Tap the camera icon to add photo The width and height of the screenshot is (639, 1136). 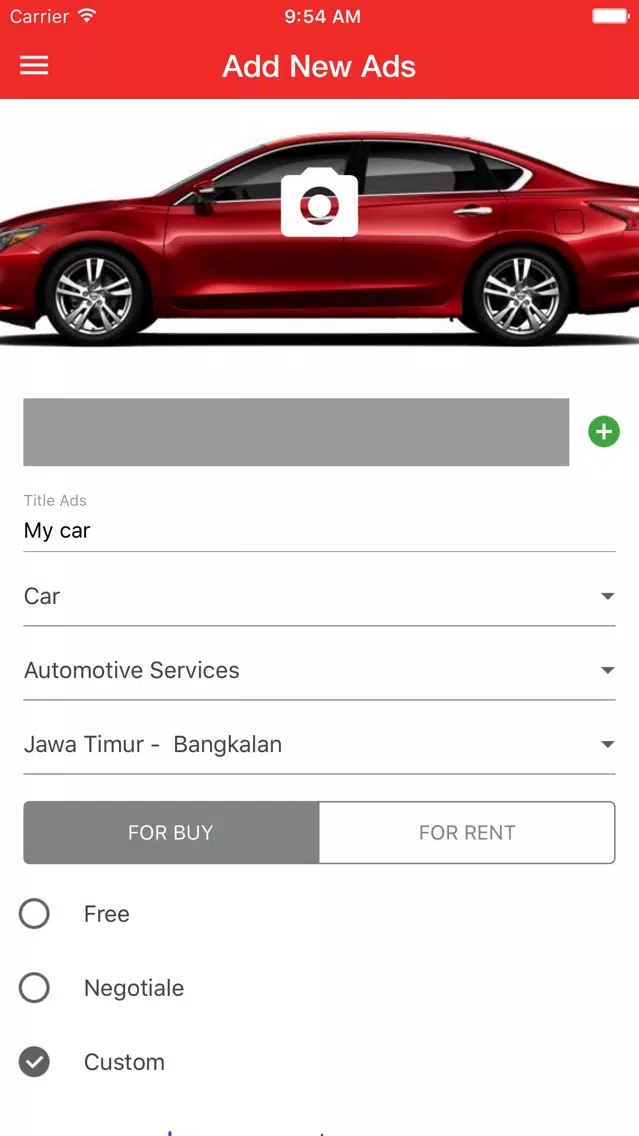click(320, 202)
